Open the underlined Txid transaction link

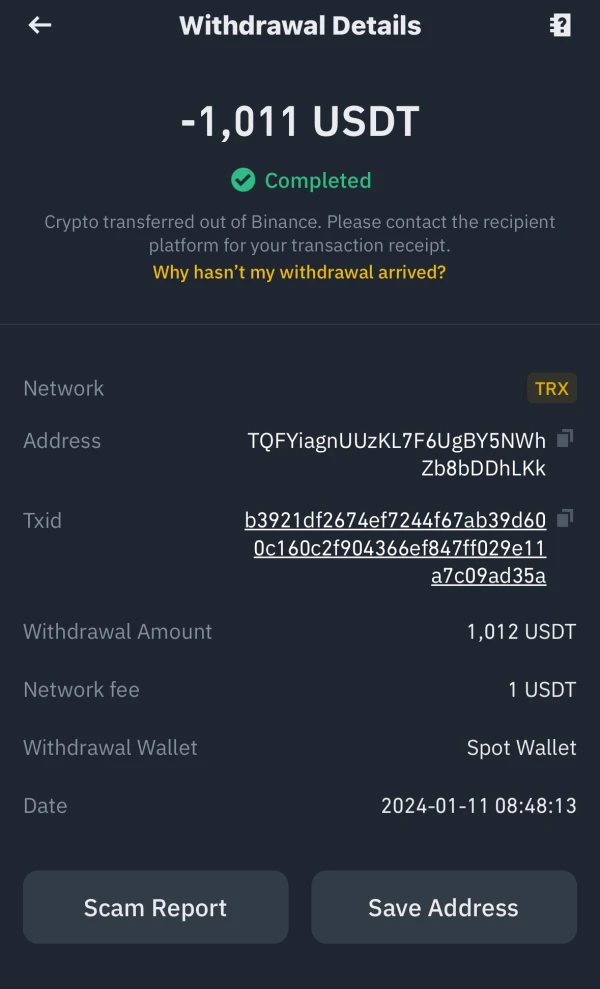395,548
